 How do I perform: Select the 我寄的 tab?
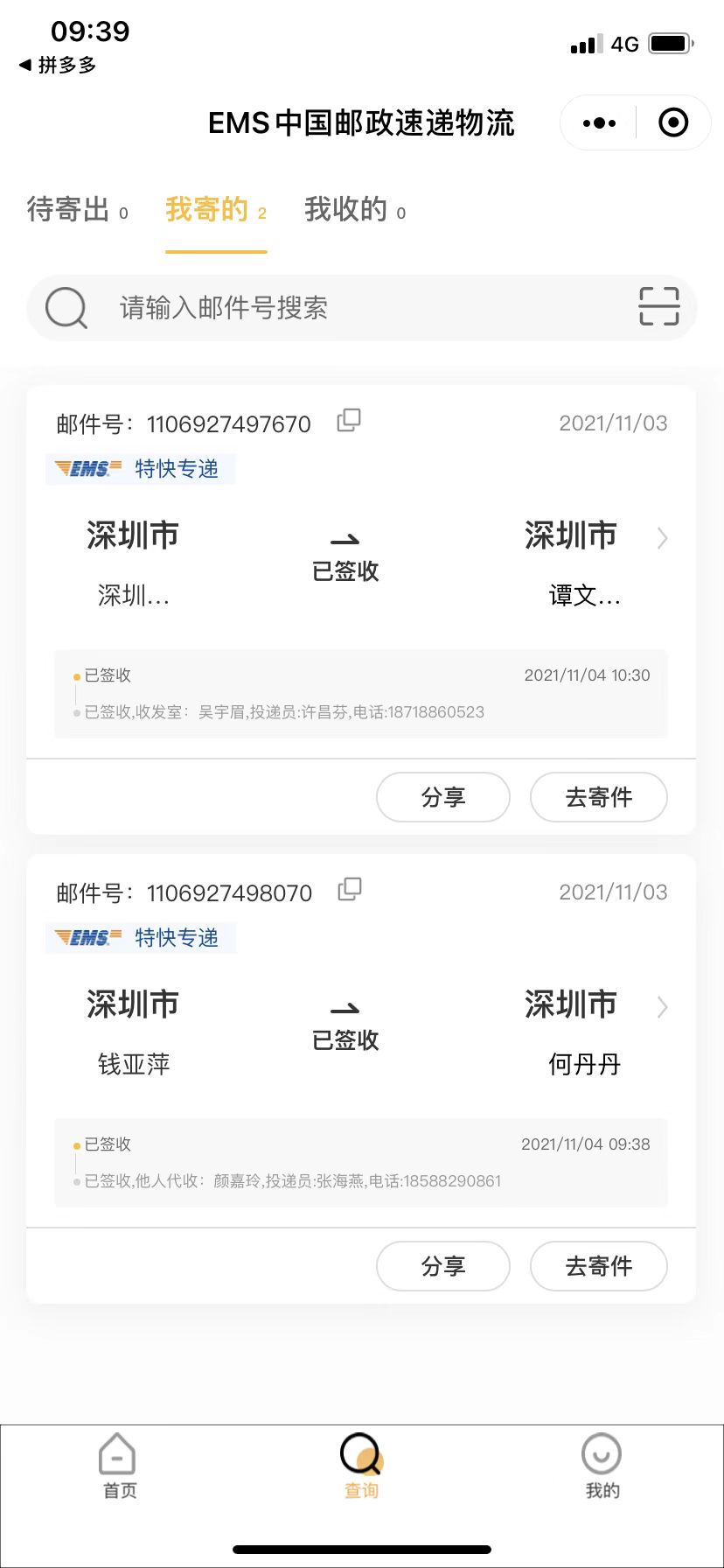click(216, 210)
